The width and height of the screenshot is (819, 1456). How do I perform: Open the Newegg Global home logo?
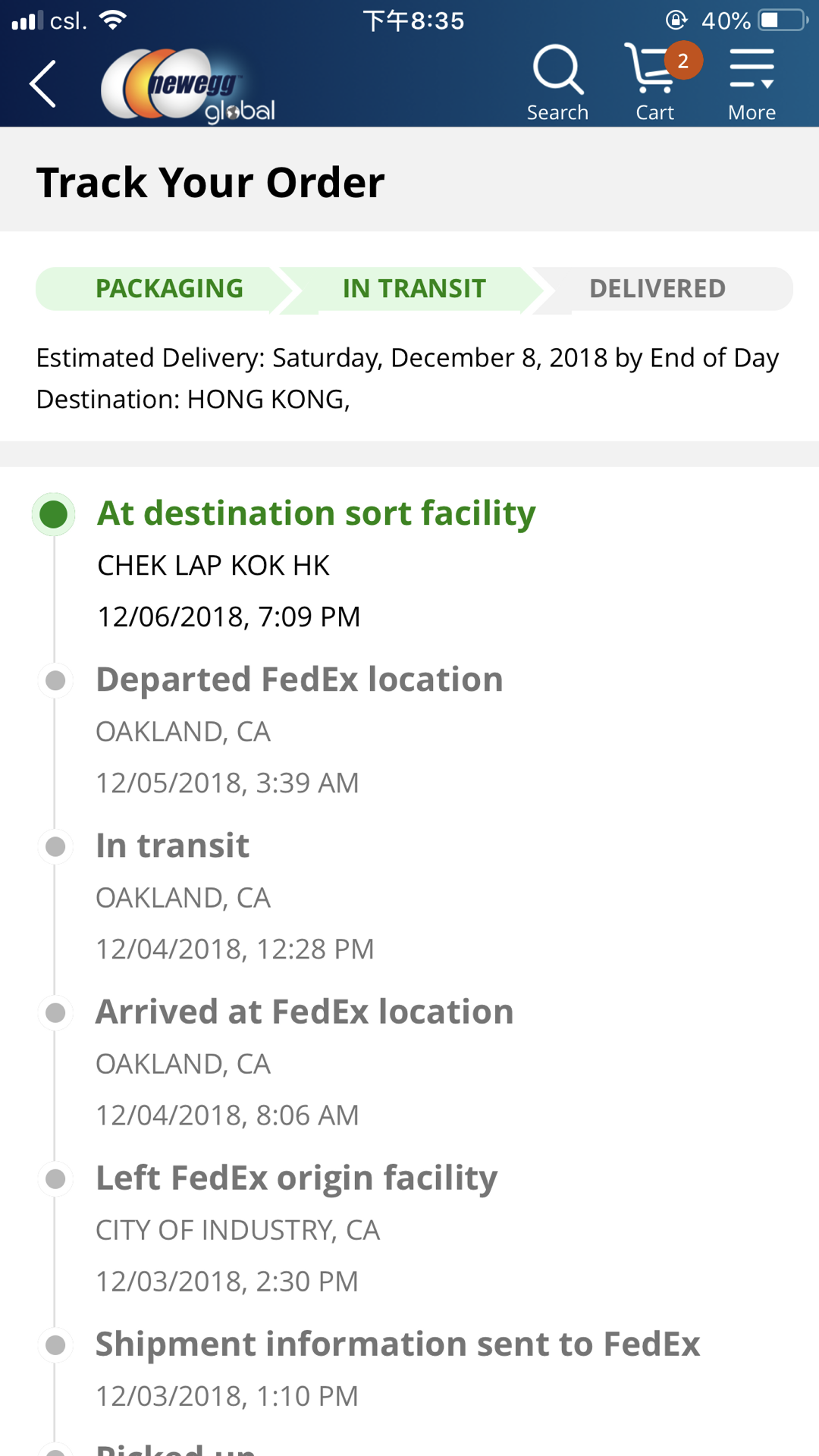point(188,85)
